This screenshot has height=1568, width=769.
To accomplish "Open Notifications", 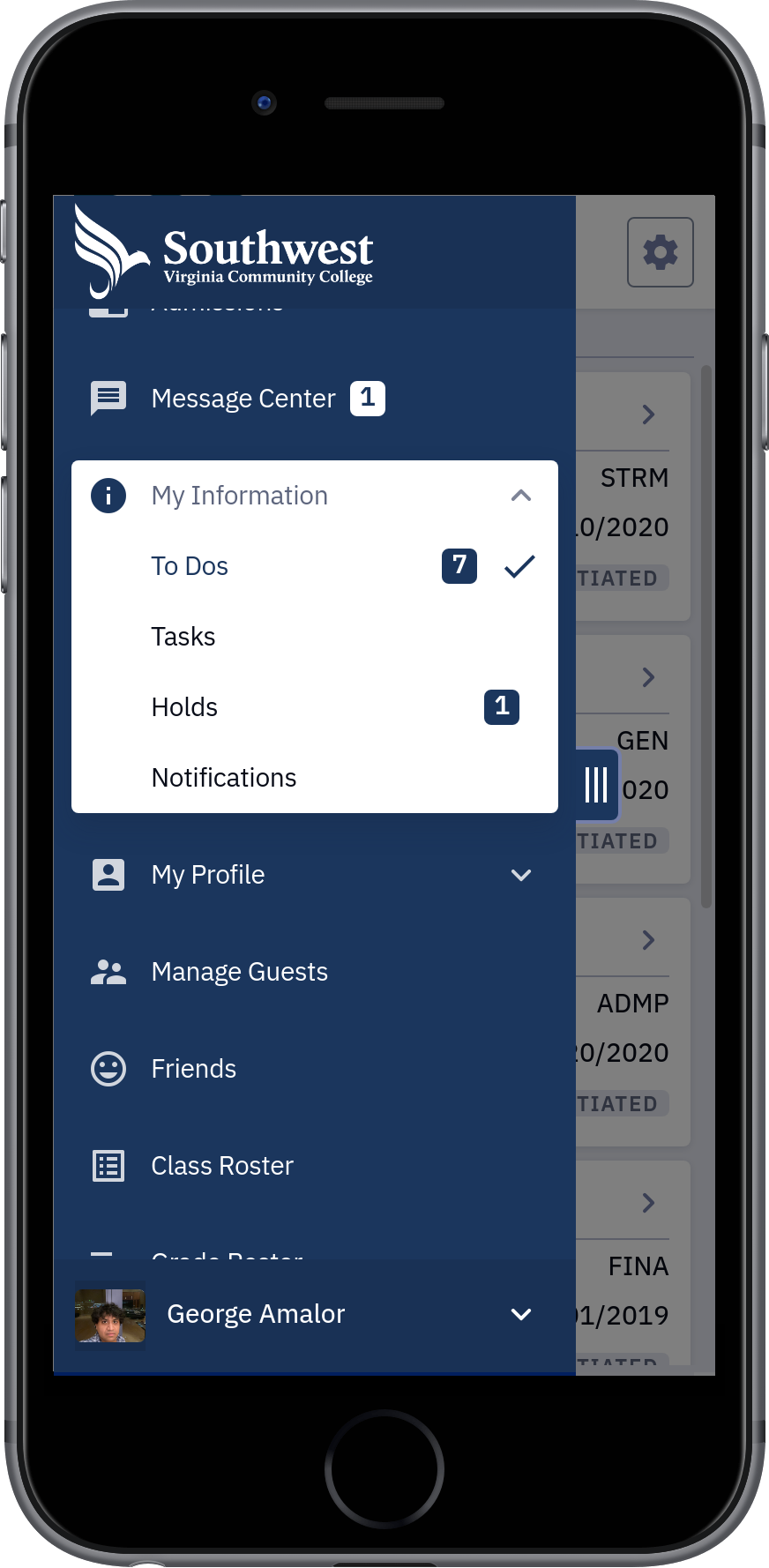I will (315, 778).
